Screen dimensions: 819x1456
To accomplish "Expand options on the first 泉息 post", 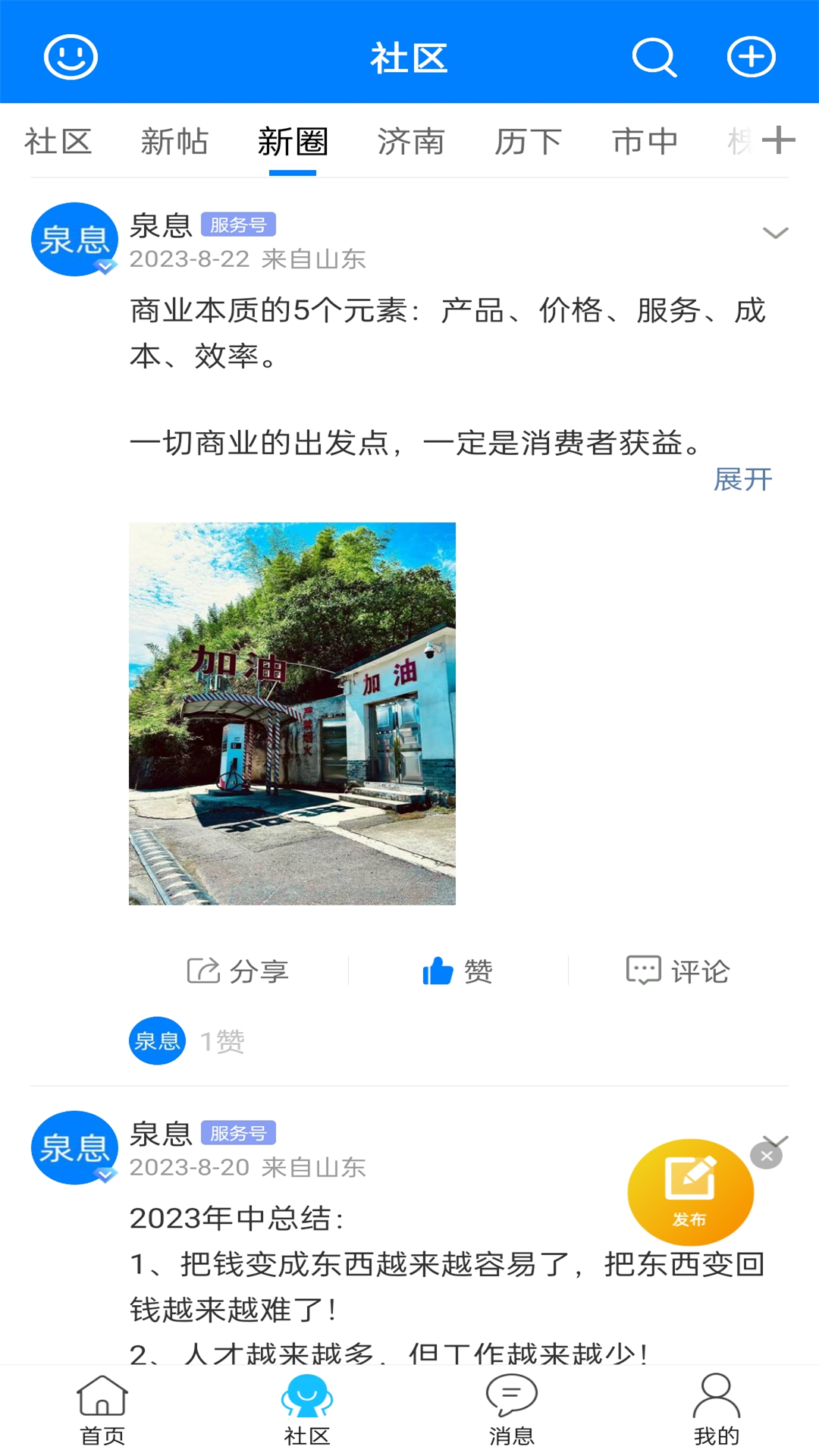I will click(x=774, y=233).
